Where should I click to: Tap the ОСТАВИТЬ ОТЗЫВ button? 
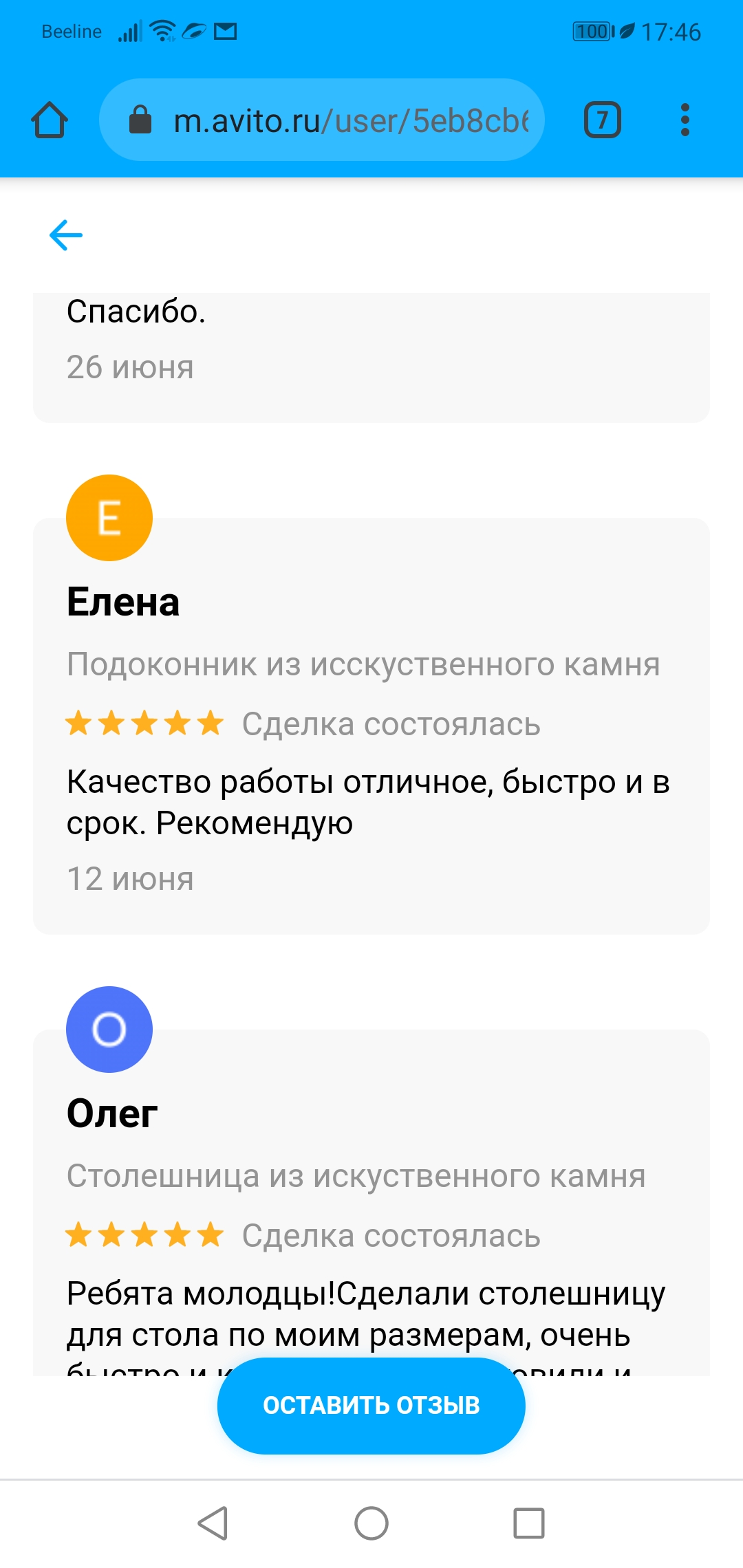pyautogui.click(x=371, y=1405)
